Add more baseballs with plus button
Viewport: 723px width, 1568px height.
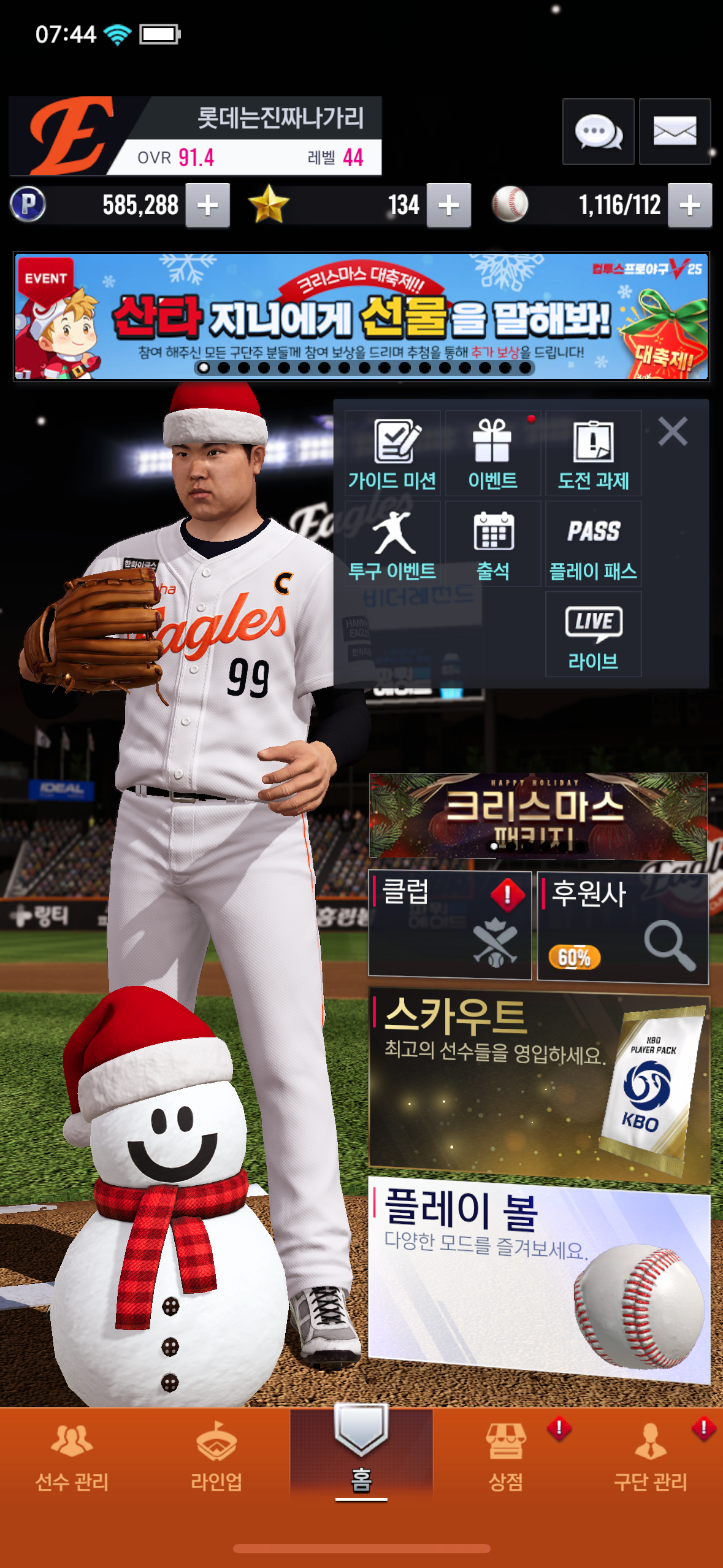tap(689, 206)
